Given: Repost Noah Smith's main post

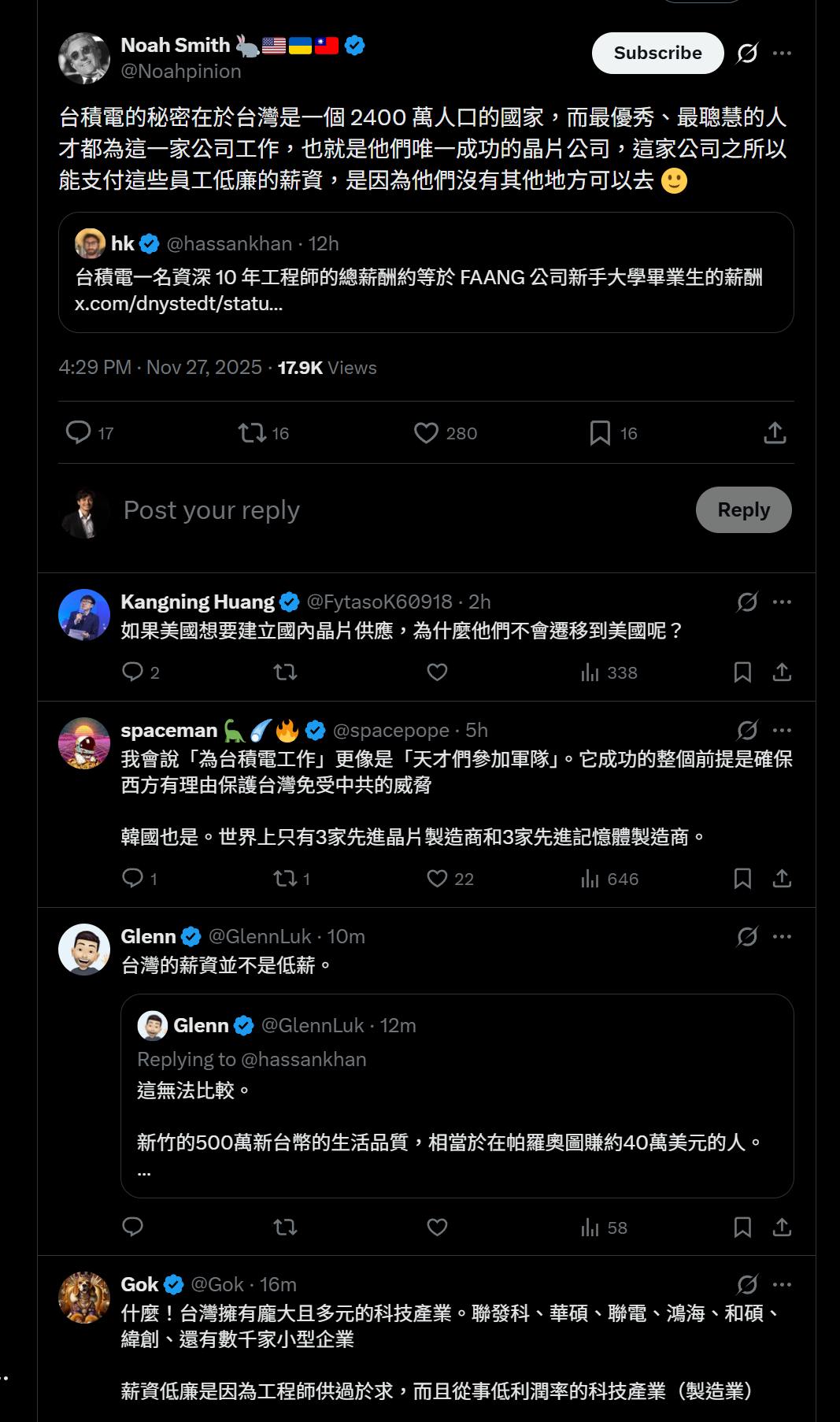Looking at the screenshot, I should point(252,433).
